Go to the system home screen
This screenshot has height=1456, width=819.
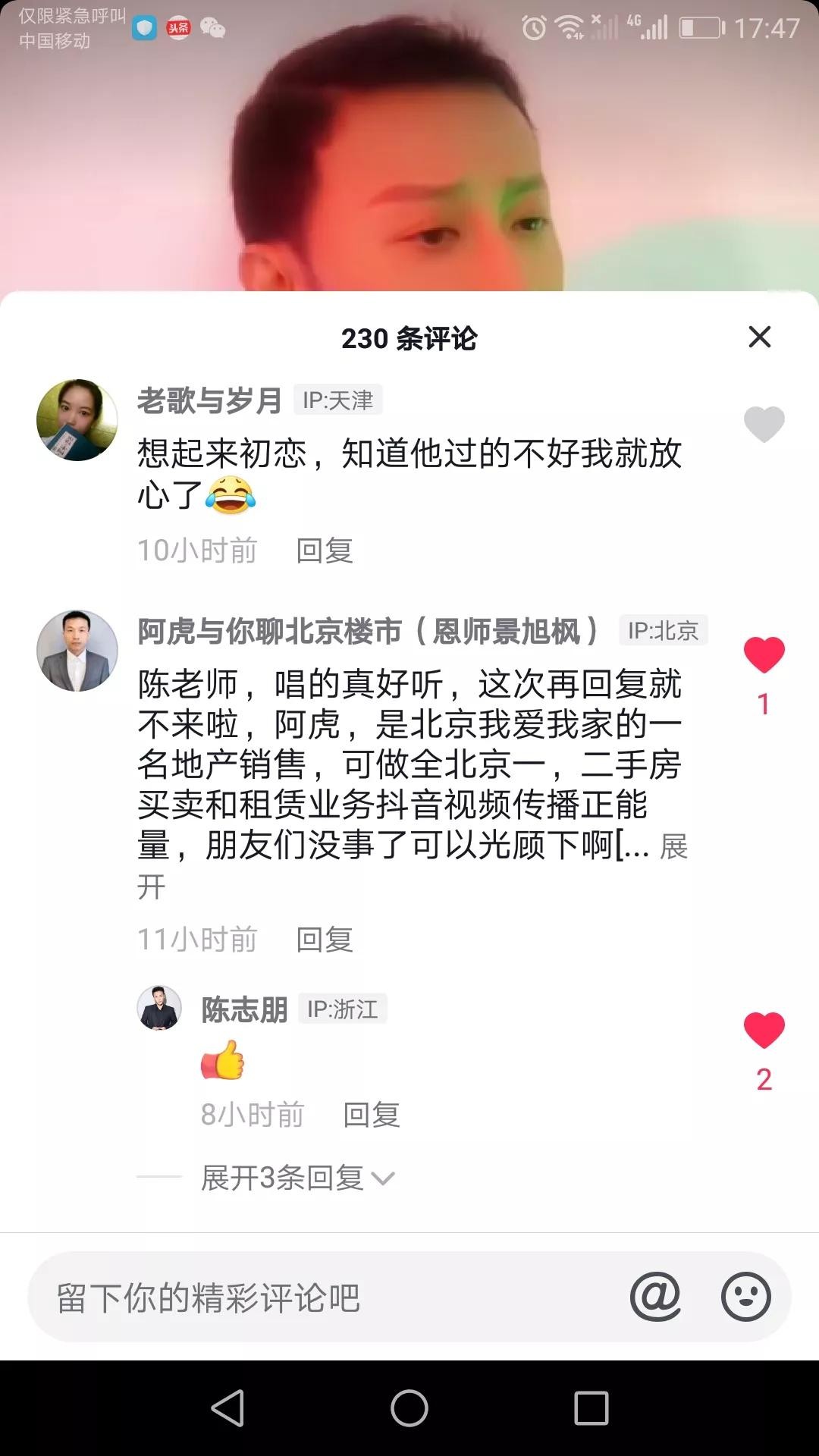[409, 1408]
